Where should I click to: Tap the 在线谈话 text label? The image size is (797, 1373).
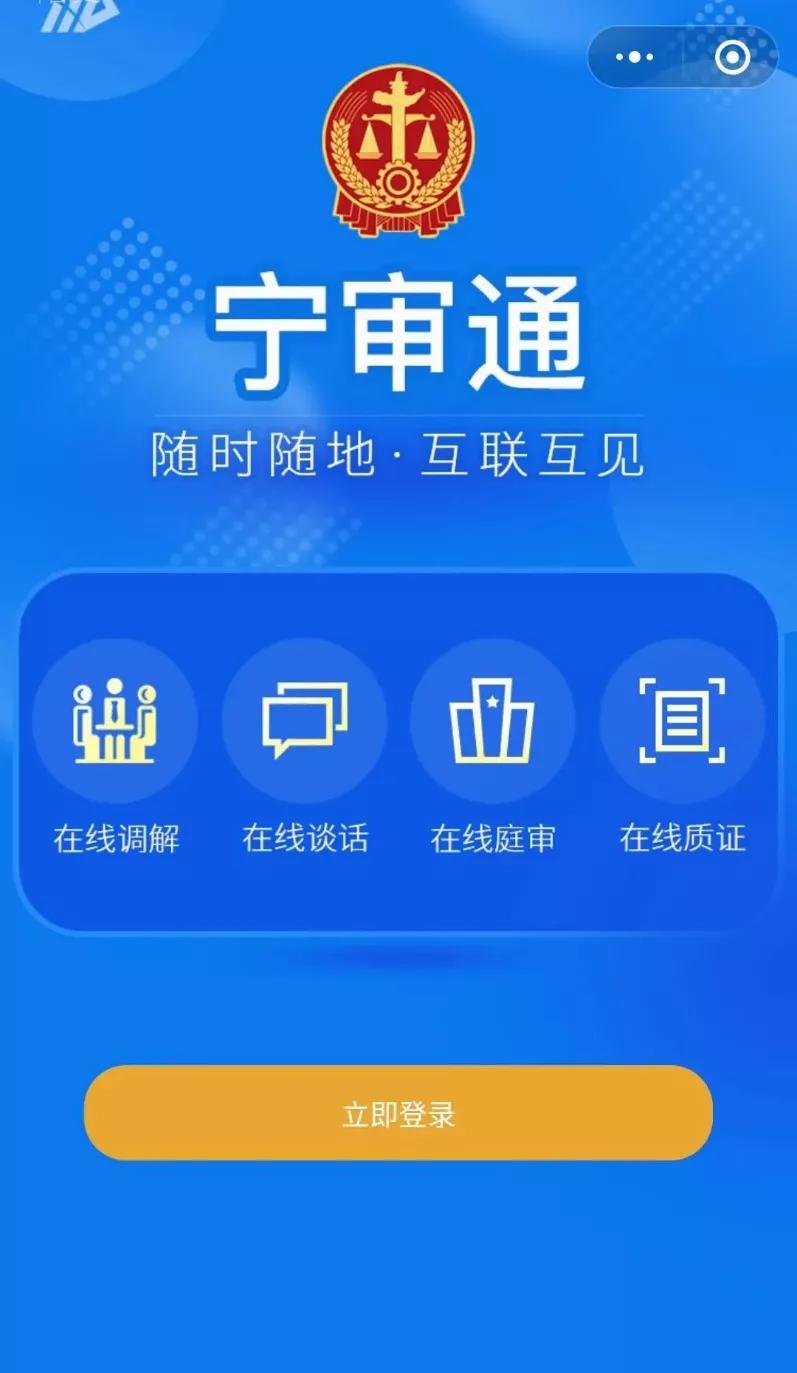(x=305, y=841)
